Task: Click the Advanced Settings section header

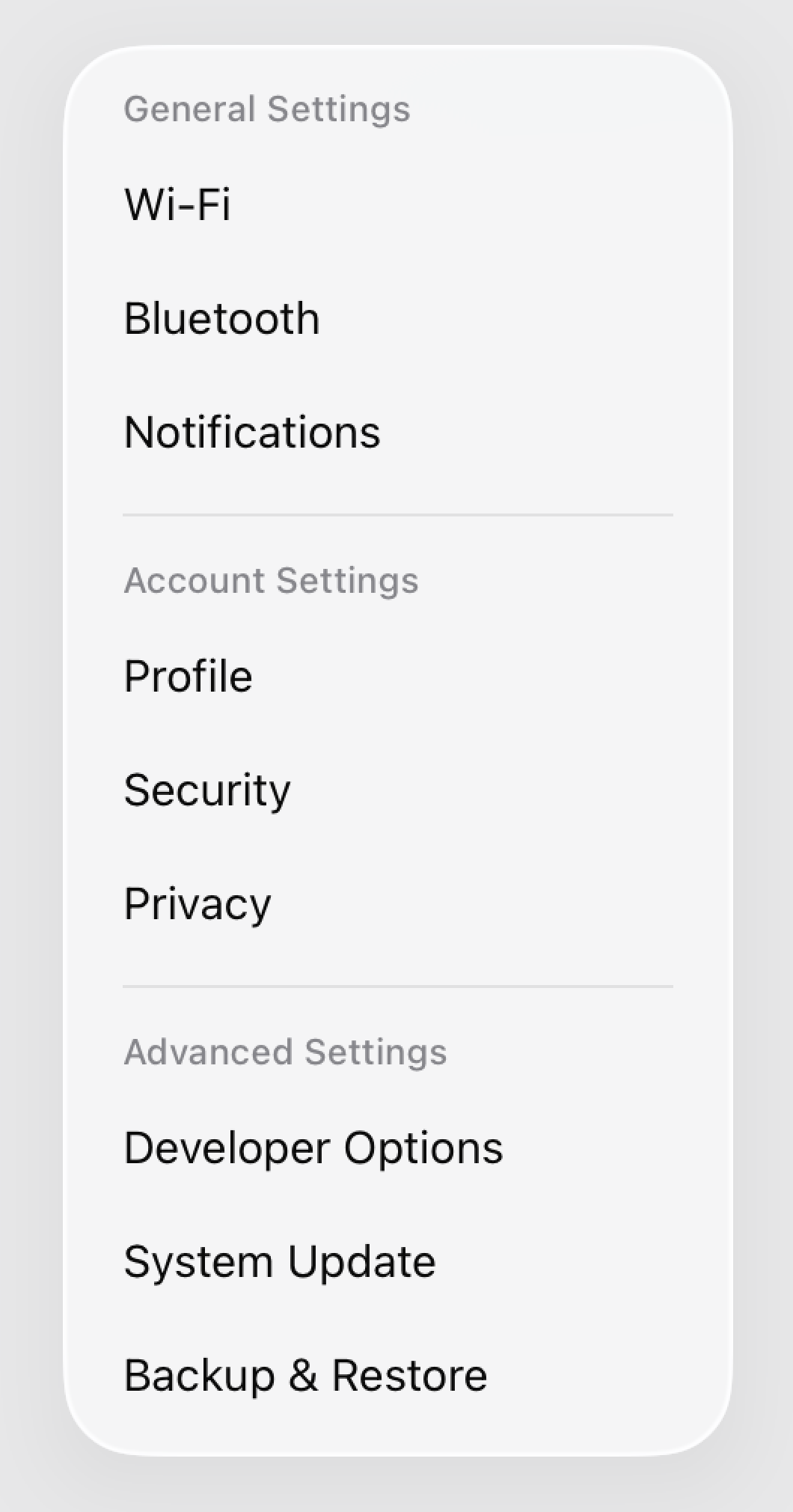Action: coord(287,1052)
